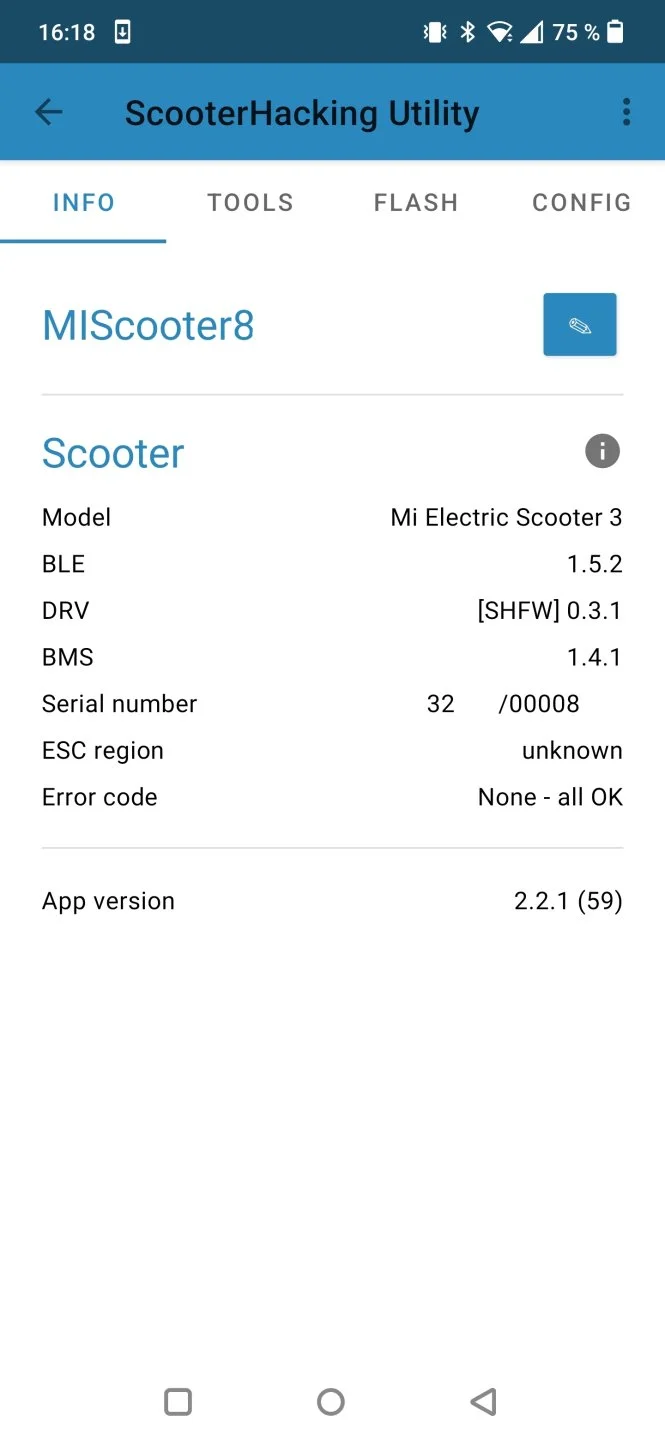
Task: Tap the system home button
Action: 331,1402
